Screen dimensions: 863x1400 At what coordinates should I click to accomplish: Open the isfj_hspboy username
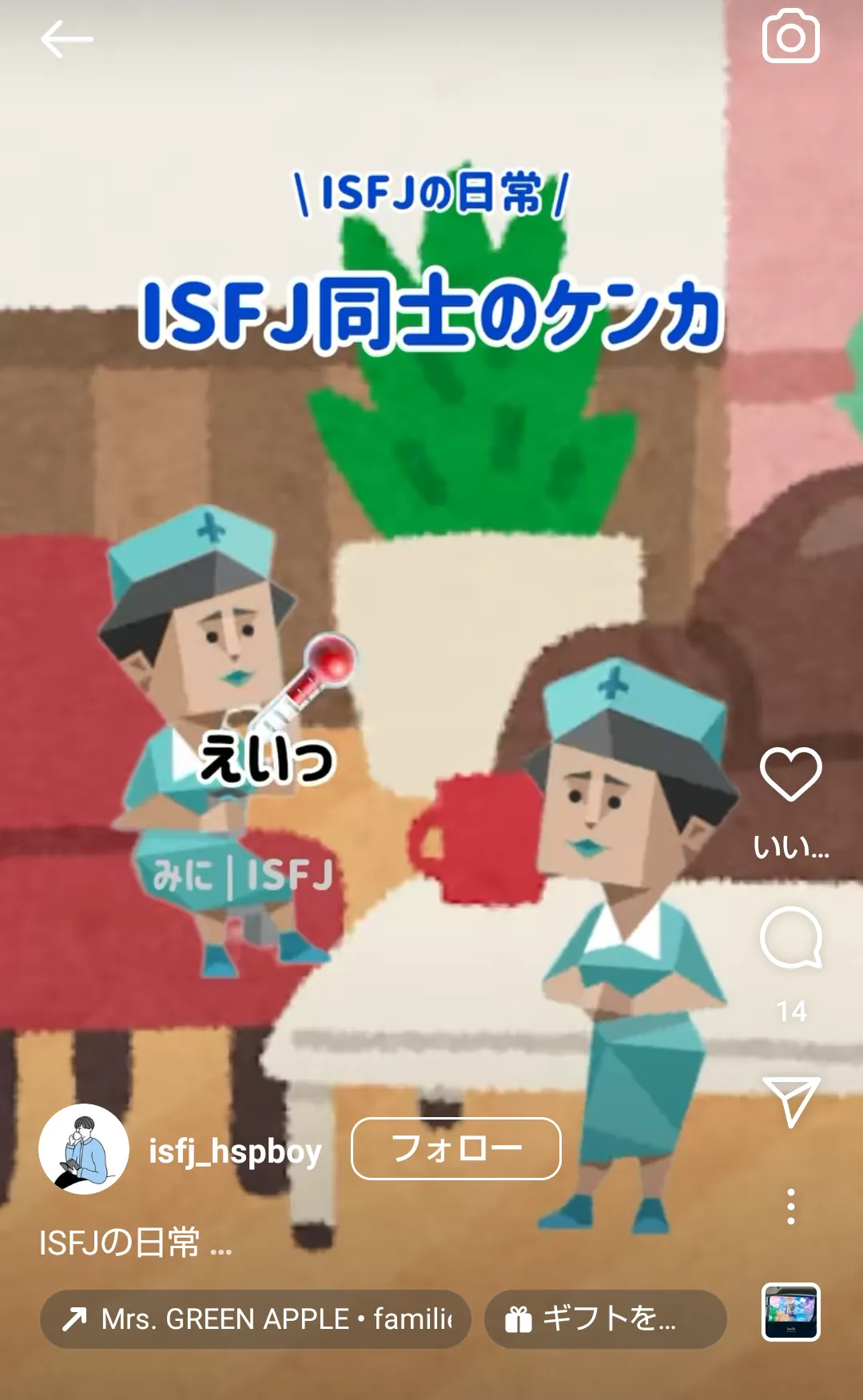pyautogui.click(x=235, y=1151)
